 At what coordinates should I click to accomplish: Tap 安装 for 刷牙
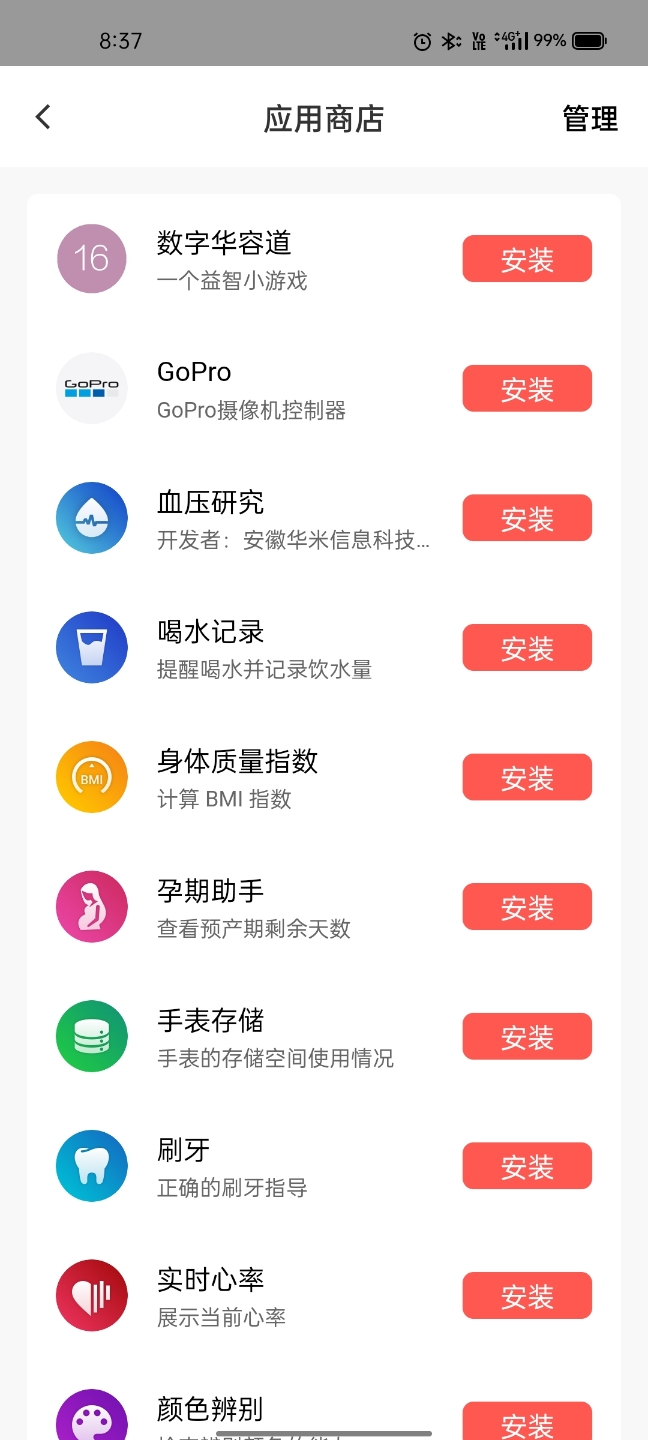click(527, 1166)
